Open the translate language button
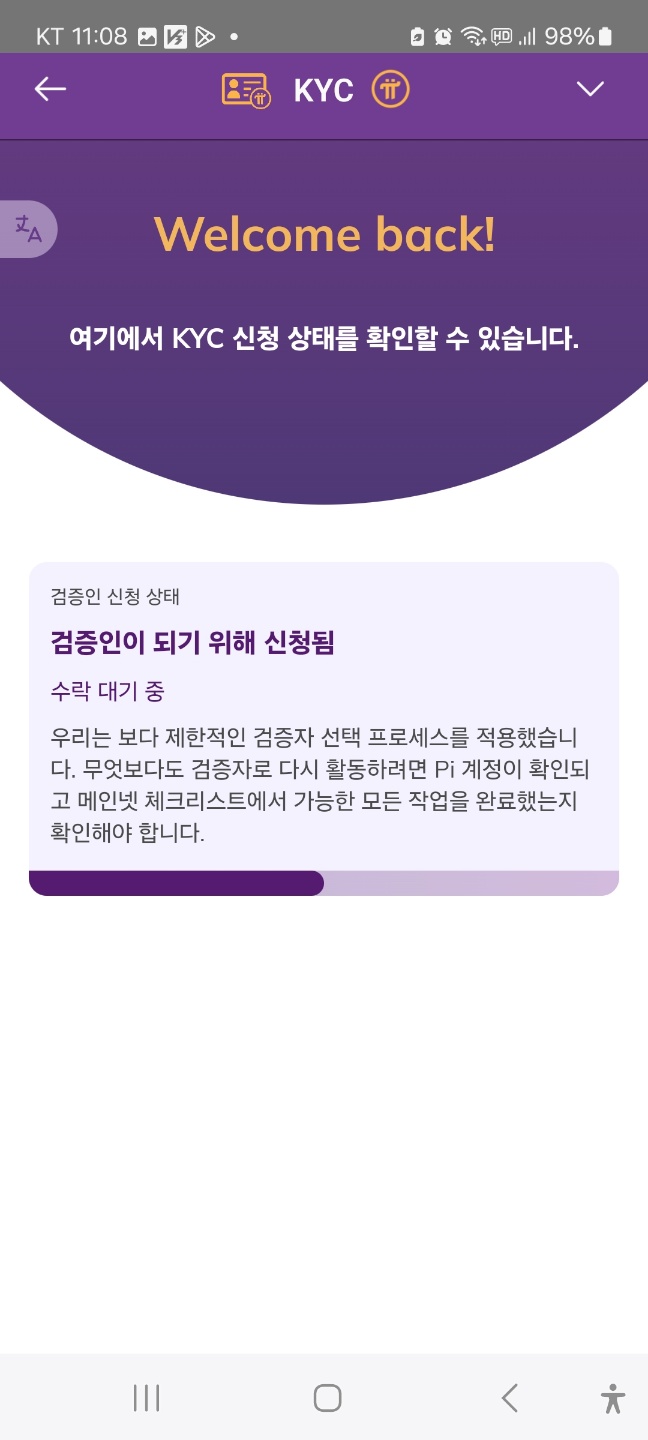This screenshot has width=648, height=1440. tap(28, 229)
